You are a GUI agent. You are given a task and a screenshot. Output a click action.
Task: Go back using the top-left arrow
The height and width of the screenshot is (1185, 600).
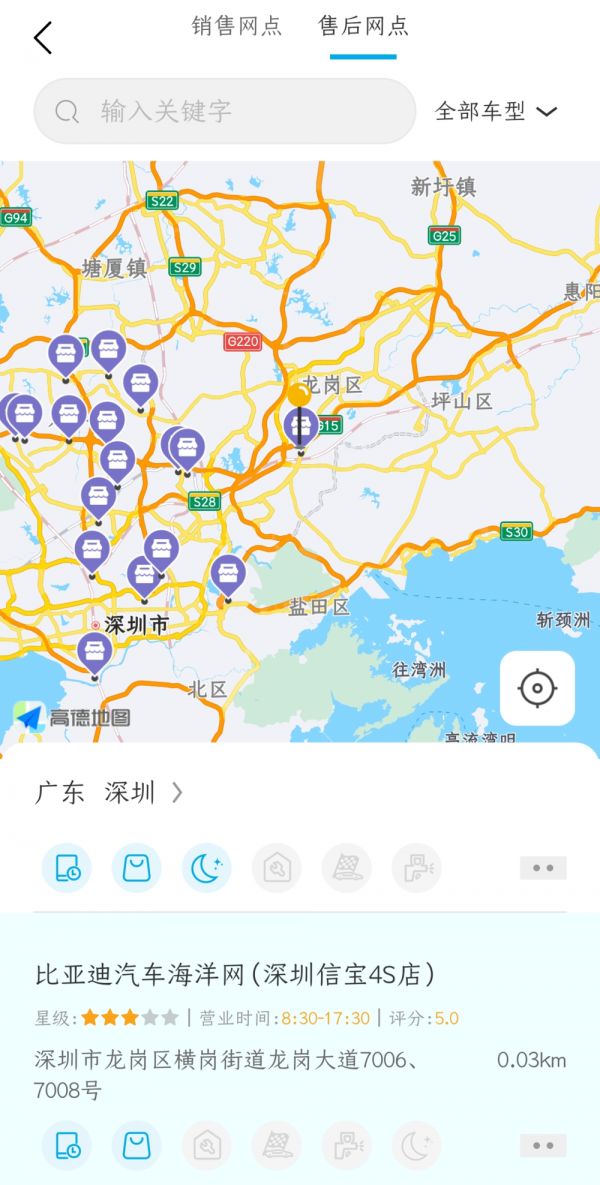pyautogui.click(x=42, y=38)
